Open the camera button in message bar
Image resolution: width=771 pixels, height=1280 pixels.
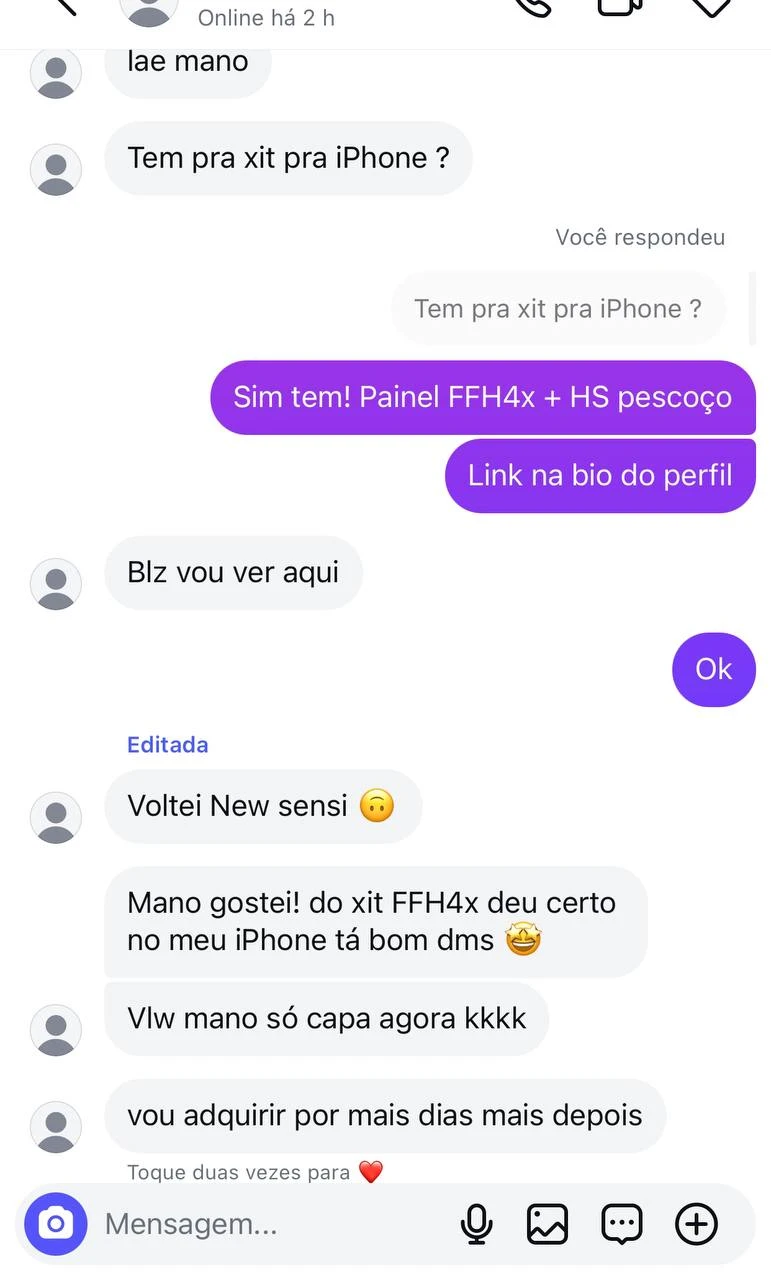point(56,1223)
